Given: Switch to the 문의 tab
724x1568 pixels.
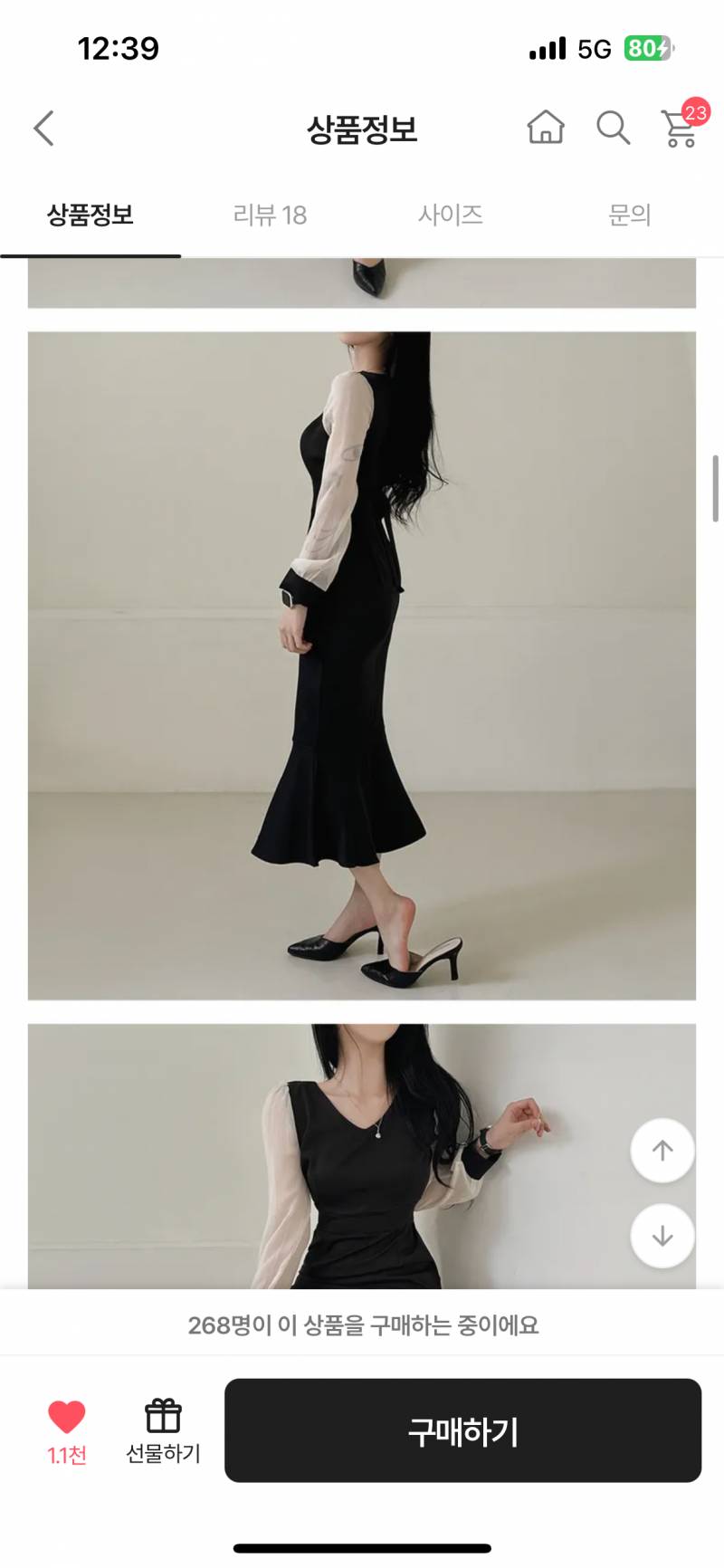Looking at the screenshot, I should click(629, 215).
